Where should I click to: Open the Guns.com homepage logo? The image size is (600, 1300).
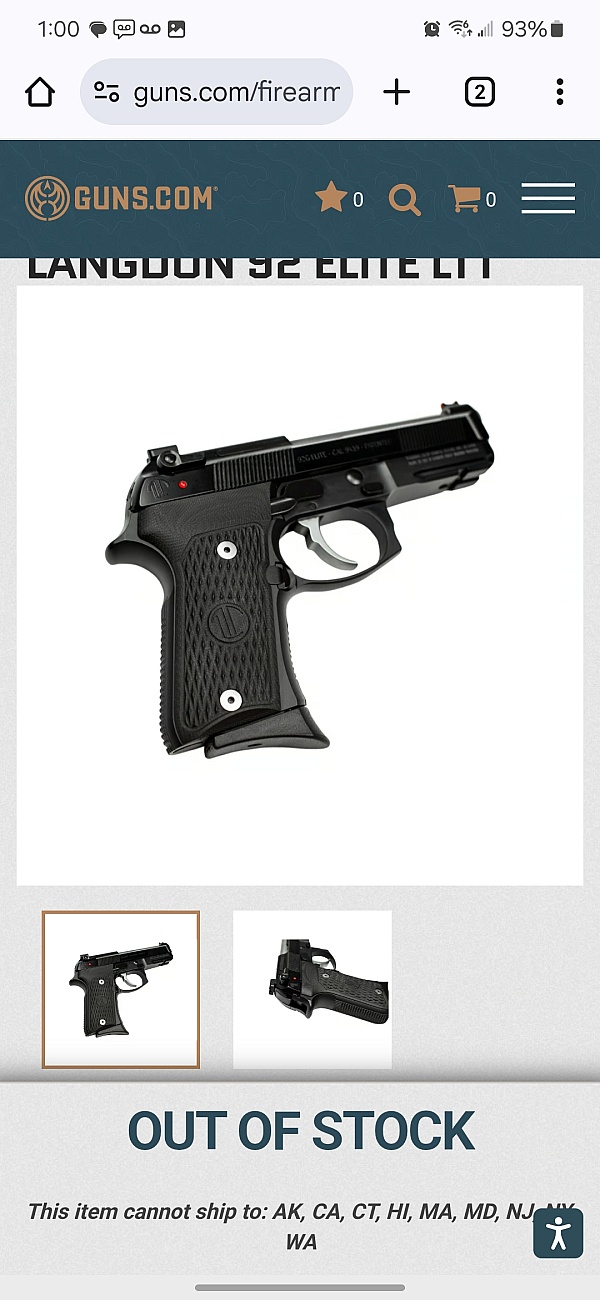tap(120, 198)
